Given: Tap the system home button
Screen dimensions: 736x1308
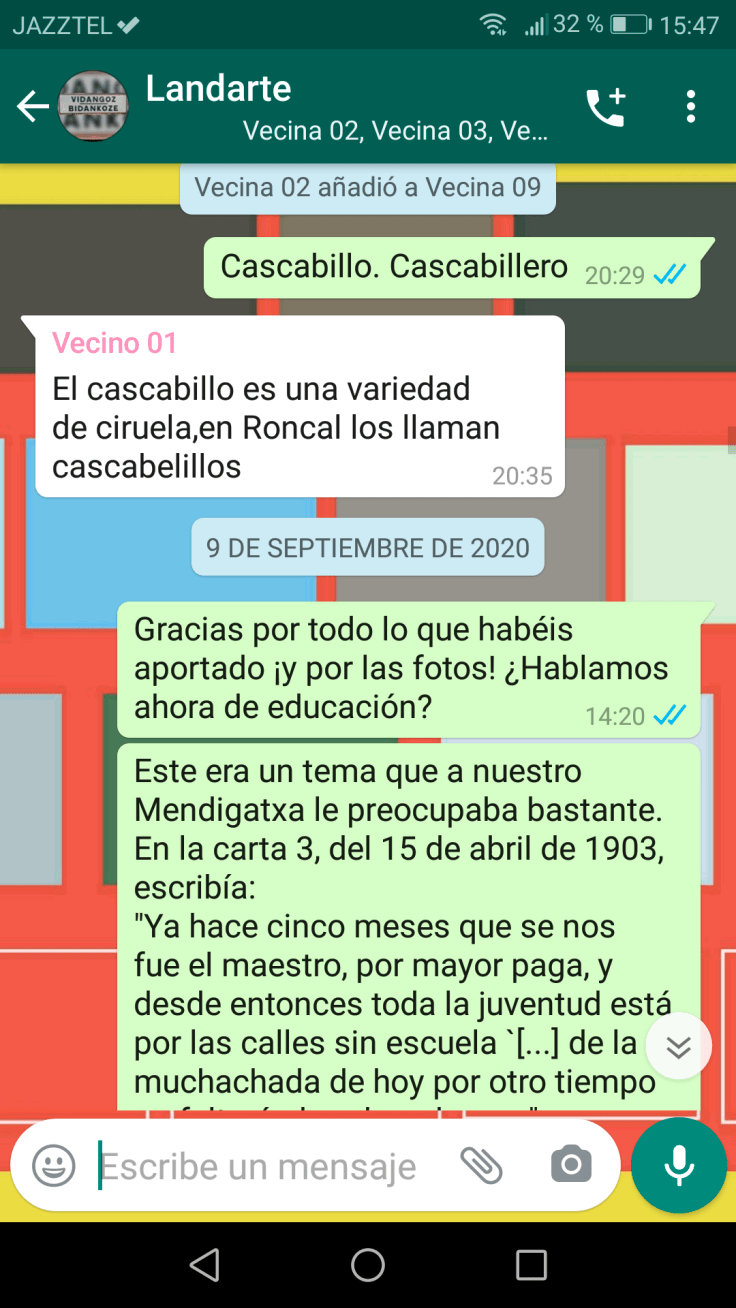Looking at the screenshot, I should [368, 1265].
